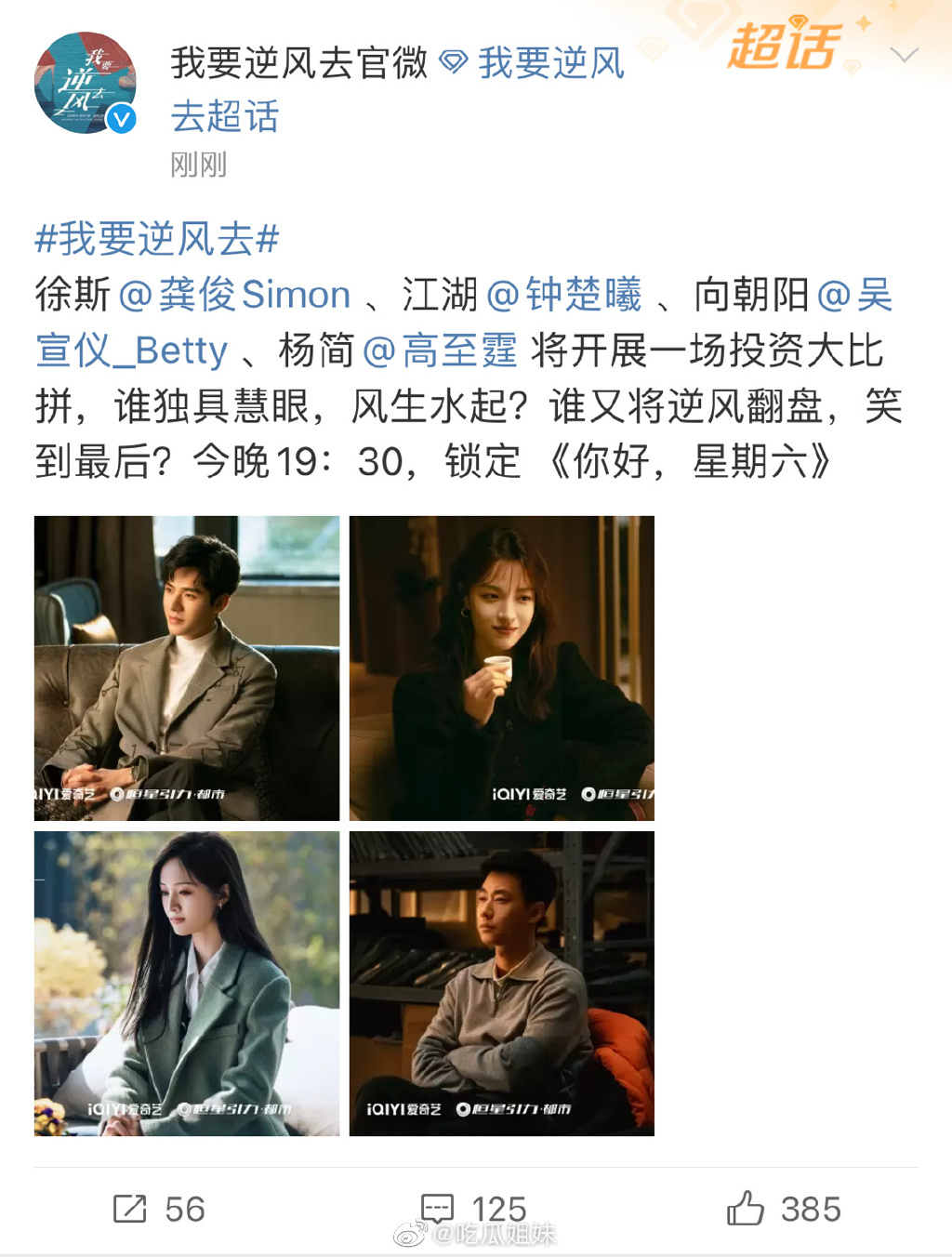Open the 125 comments
This screenshot has width=952, height=1257.
474,1209
